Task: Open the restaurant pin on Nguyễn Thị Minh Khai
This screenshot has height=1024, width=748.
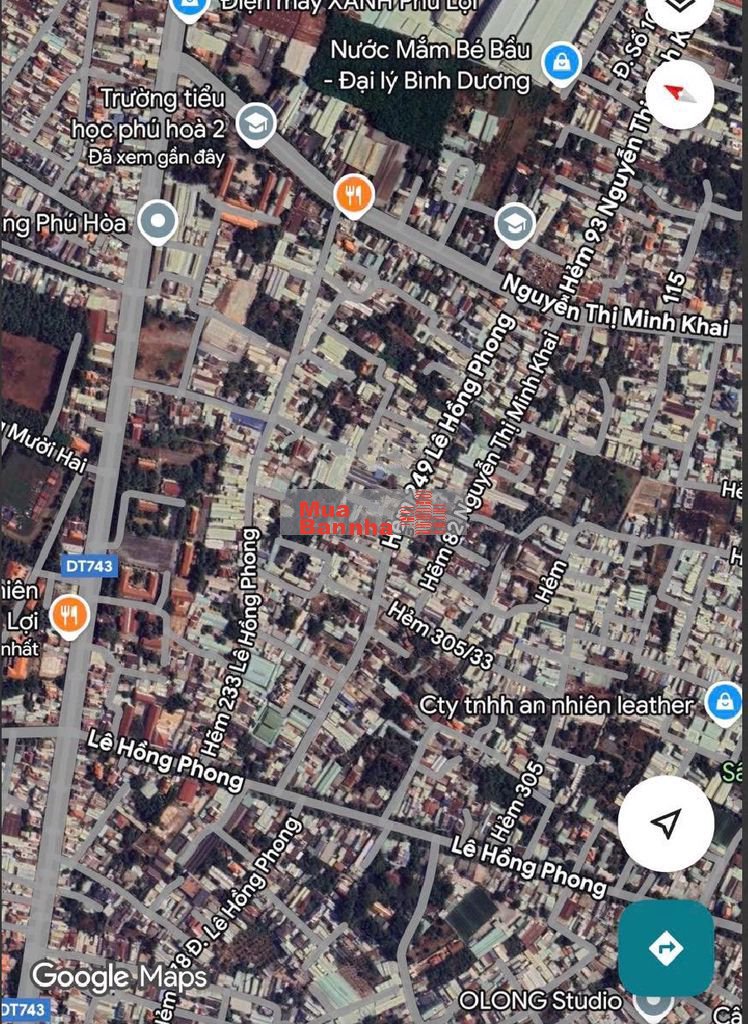Action: pyautogui.click(x=350, y=194)
